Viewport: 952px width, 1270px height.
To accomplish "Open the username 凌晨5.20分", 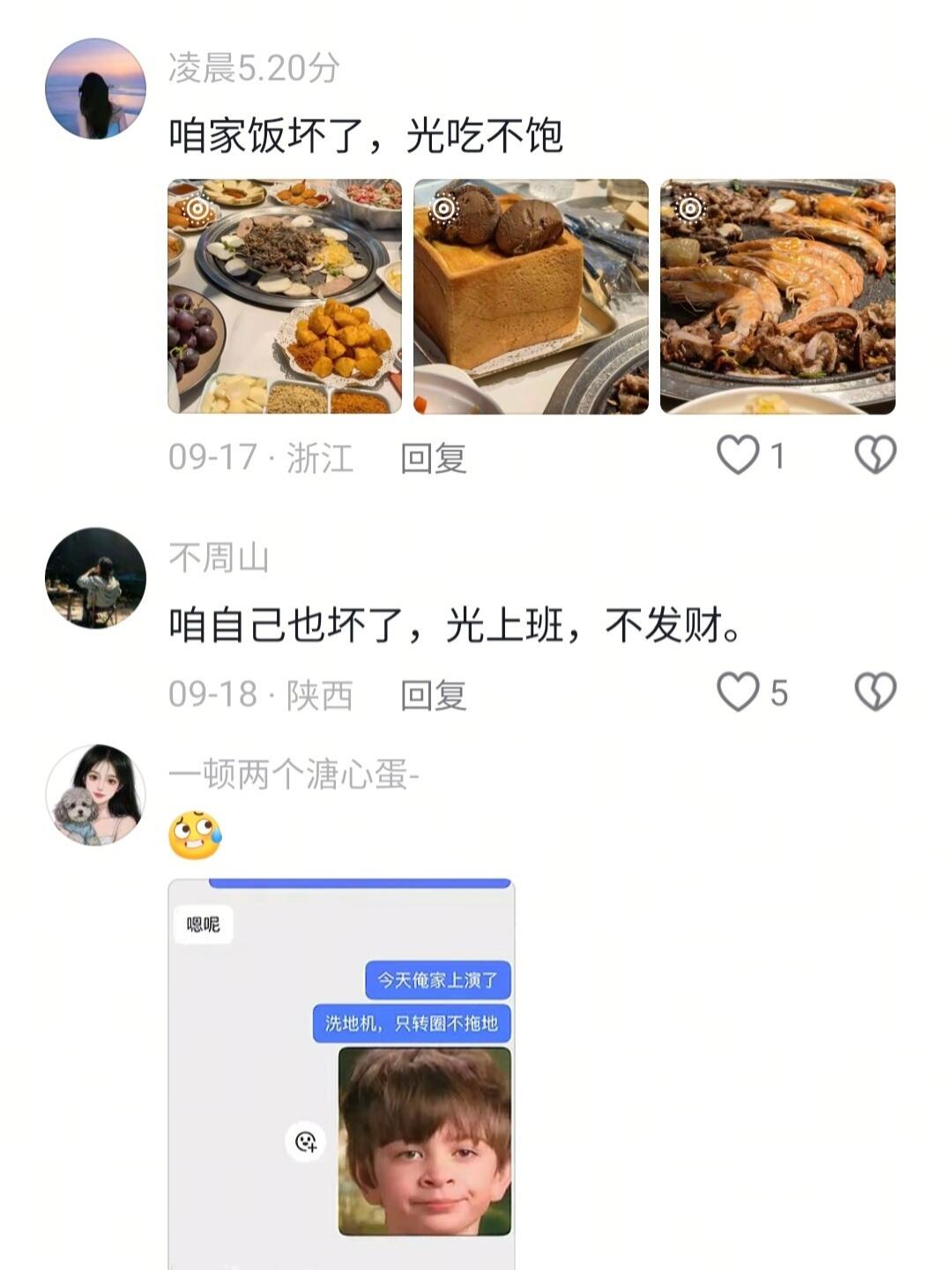I will [x=254, y=68].
